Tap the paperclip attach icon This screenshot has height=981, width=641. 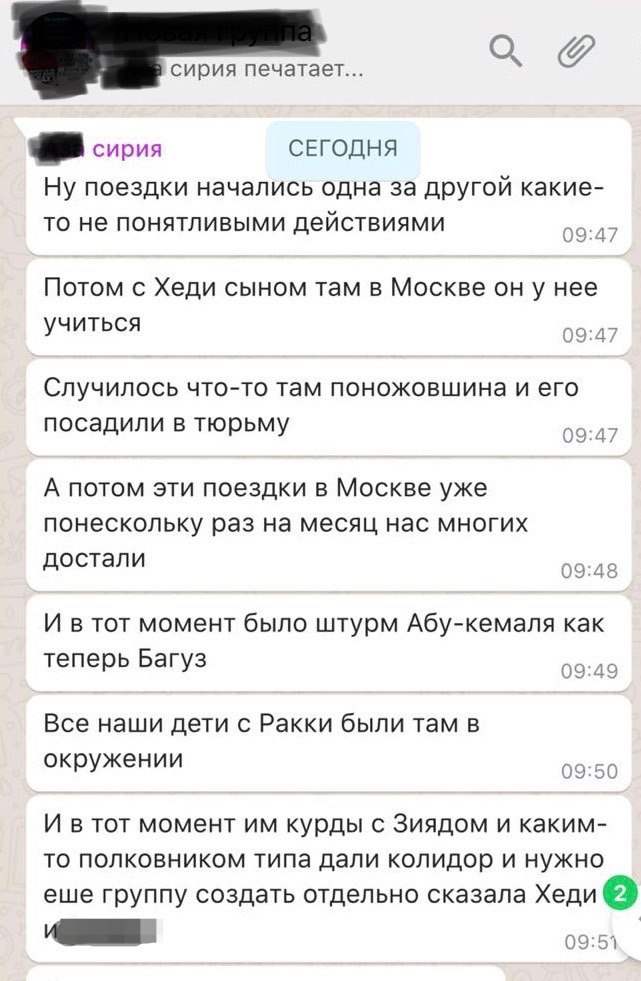click(x=577, y=49)
